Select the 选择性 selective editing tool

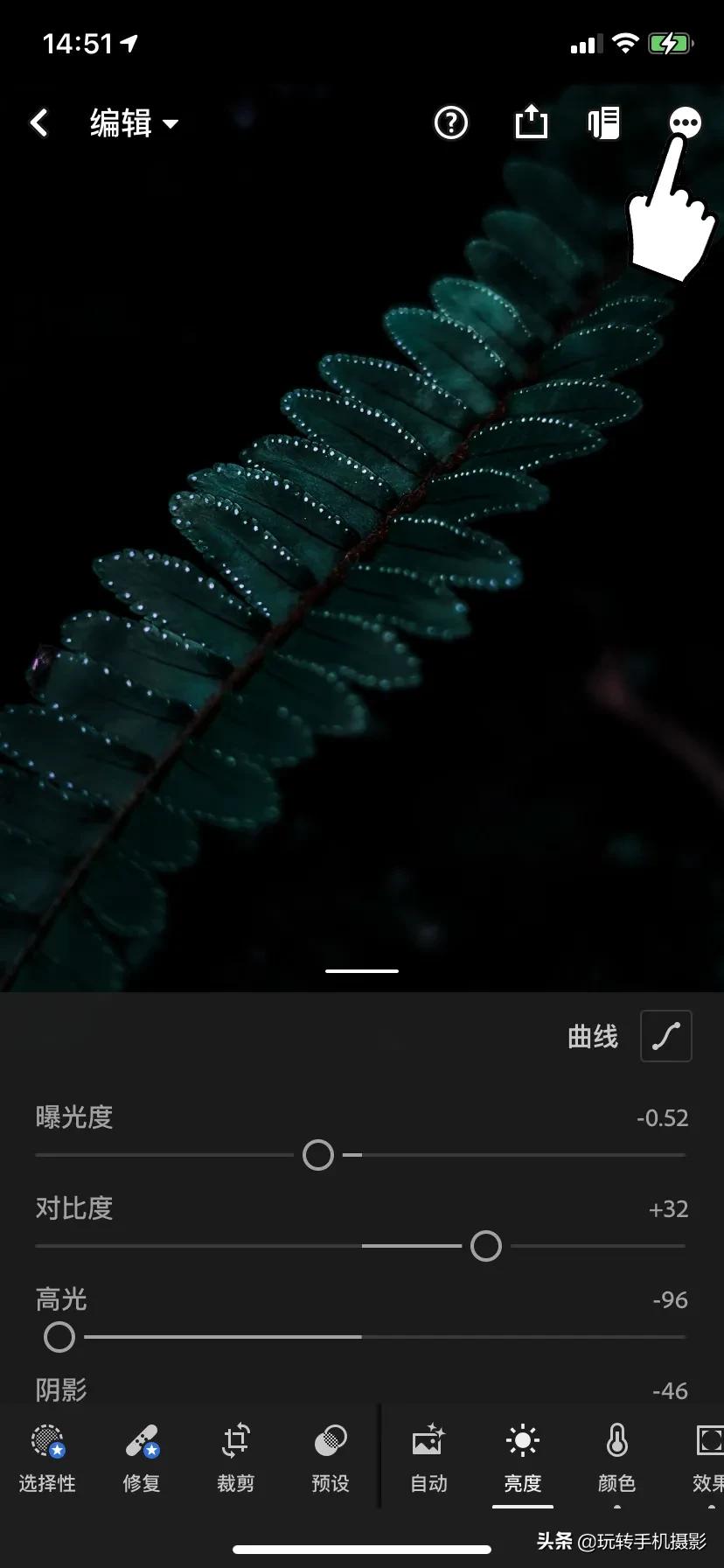point(46,1457)
